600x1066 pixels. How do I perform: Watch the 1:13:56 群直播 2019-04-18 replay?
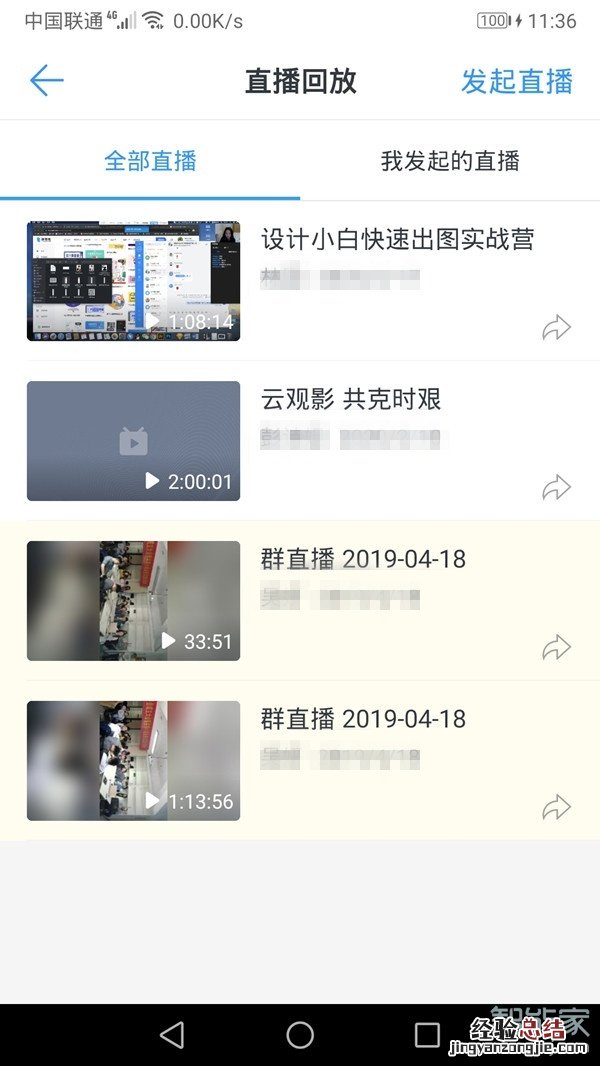pyautogui.click(x=133, y=761)
